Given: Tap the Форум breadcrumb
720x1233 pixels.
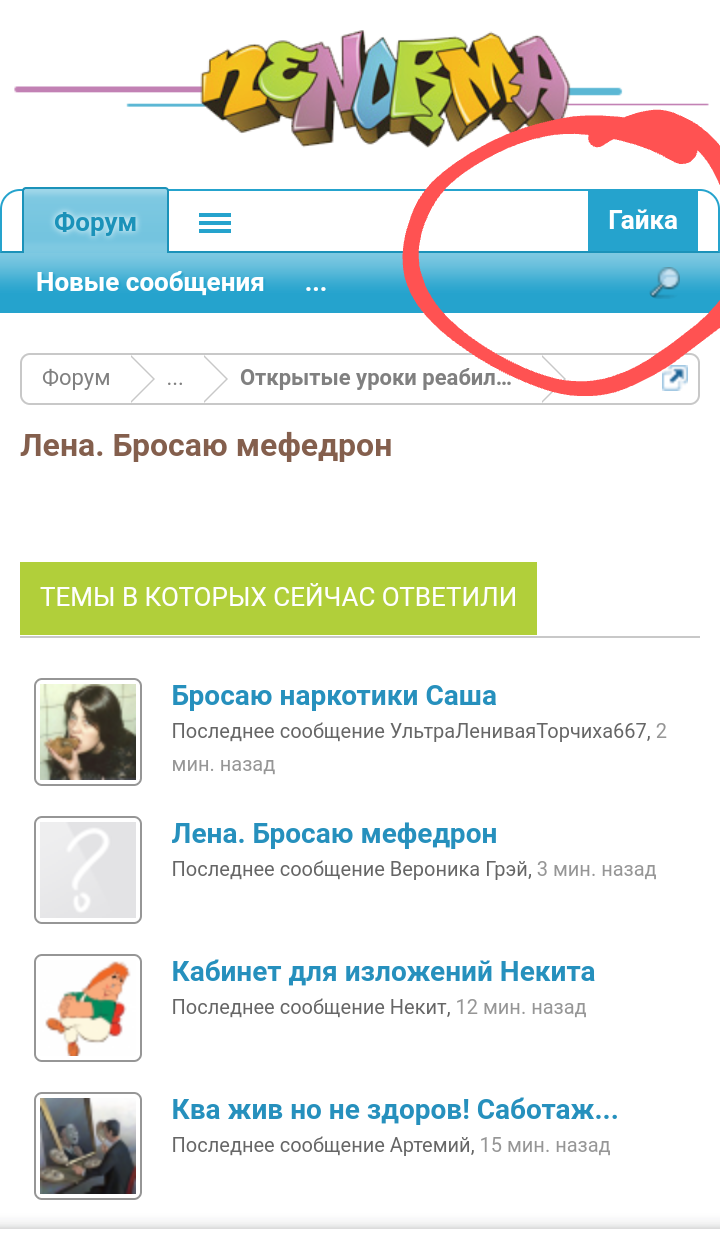Looking at the screenshot, I should click(76, 378).
